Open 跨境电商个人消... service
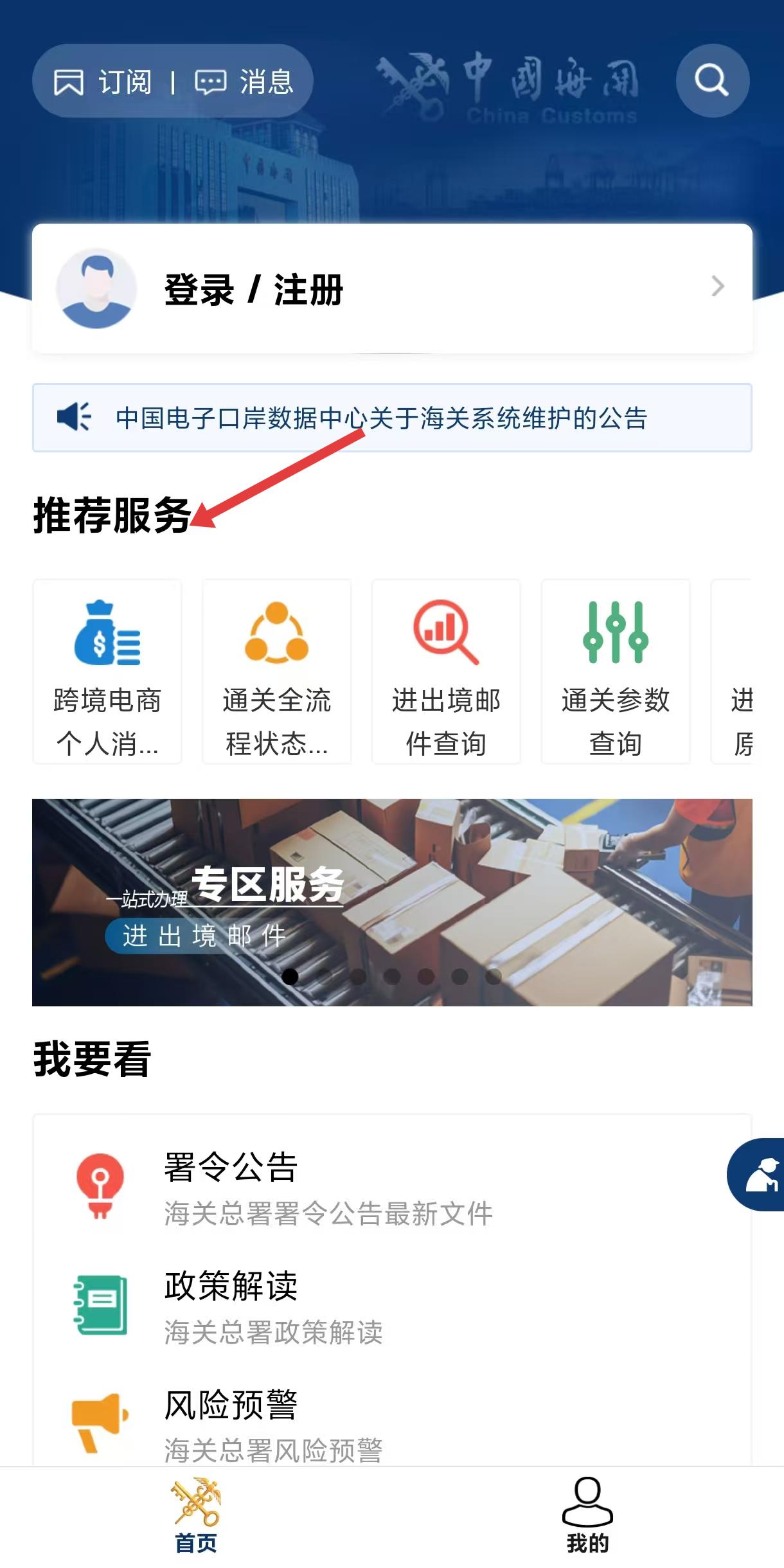The height and width of the screenshot is (1568, 784). [107, 672]
